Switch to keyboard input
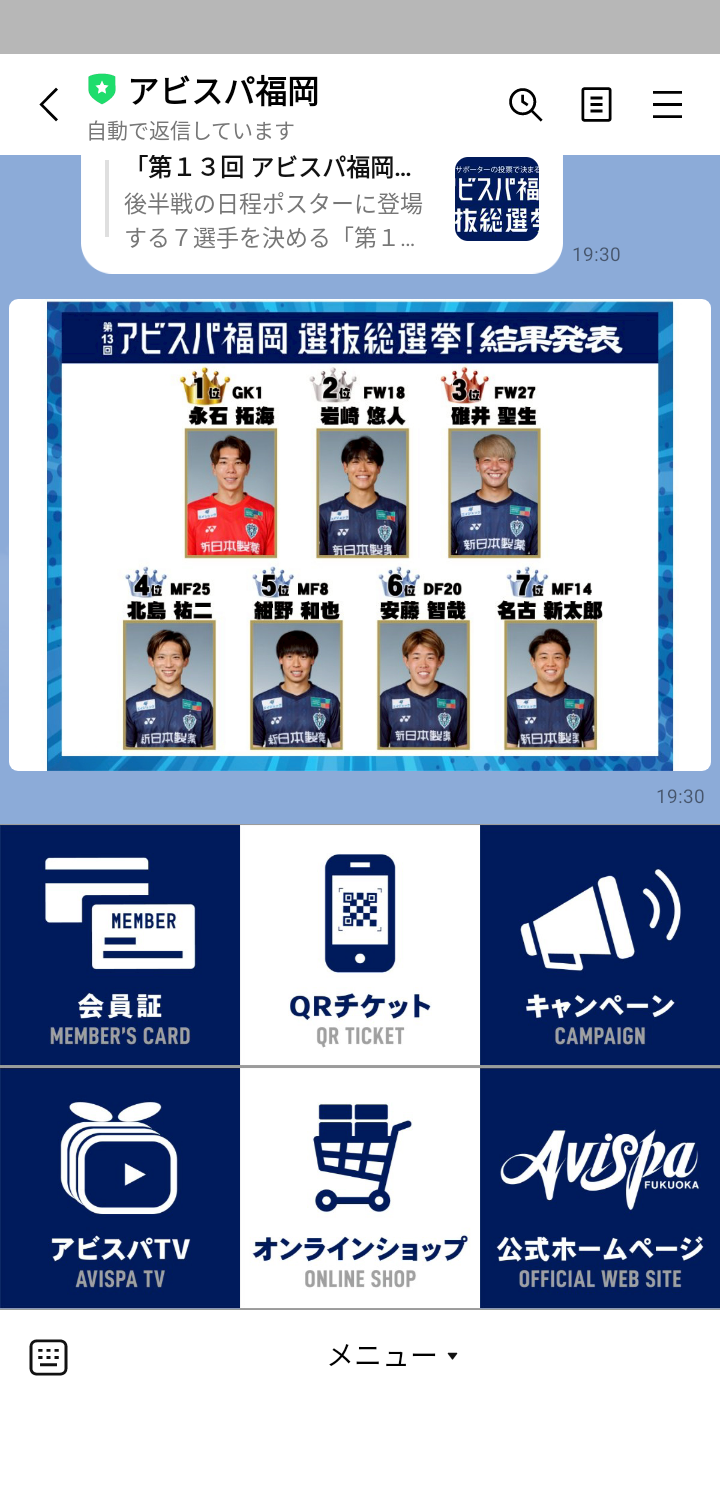 pos(48,1357)
